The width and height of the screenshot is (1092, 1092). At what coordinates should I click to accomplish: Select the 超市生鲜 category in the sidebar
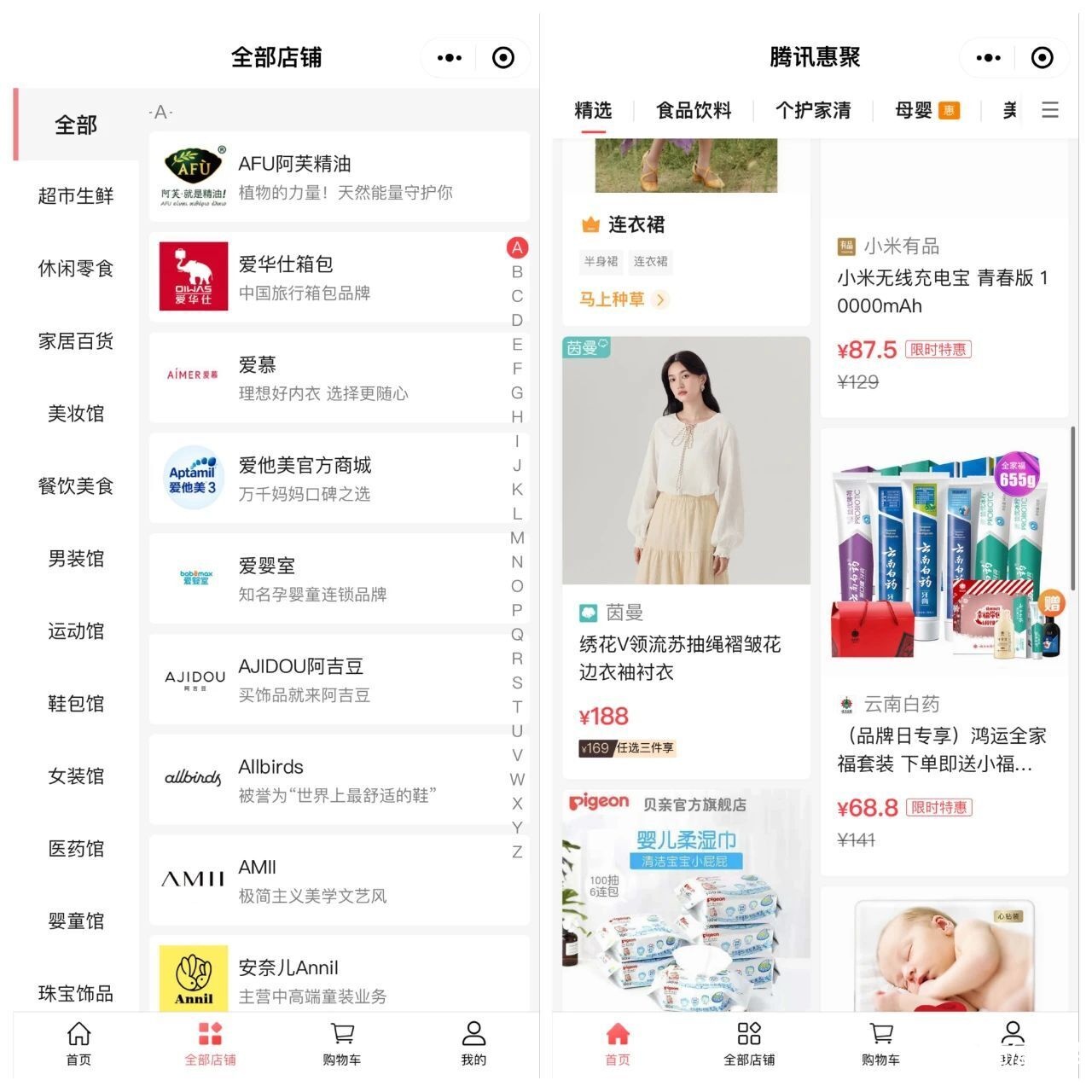(76, 196)
